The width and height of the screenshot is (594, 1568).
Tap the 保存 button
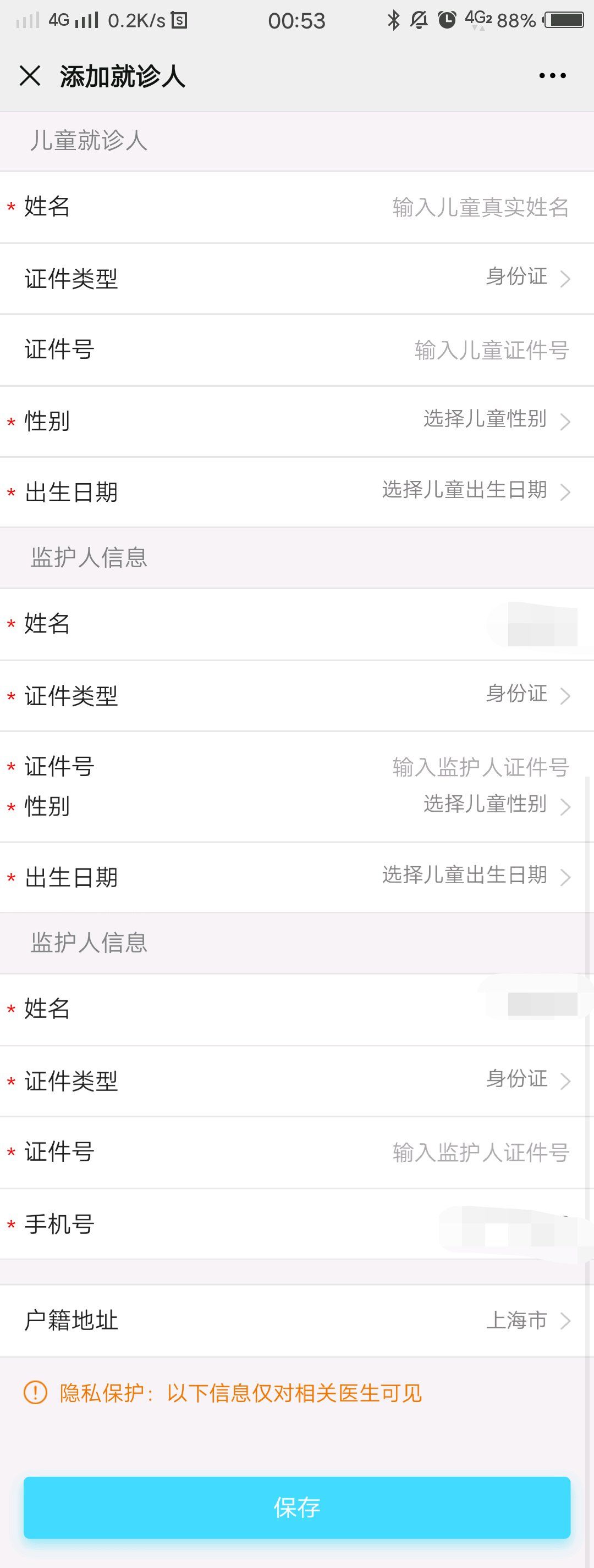[296, 1508]
